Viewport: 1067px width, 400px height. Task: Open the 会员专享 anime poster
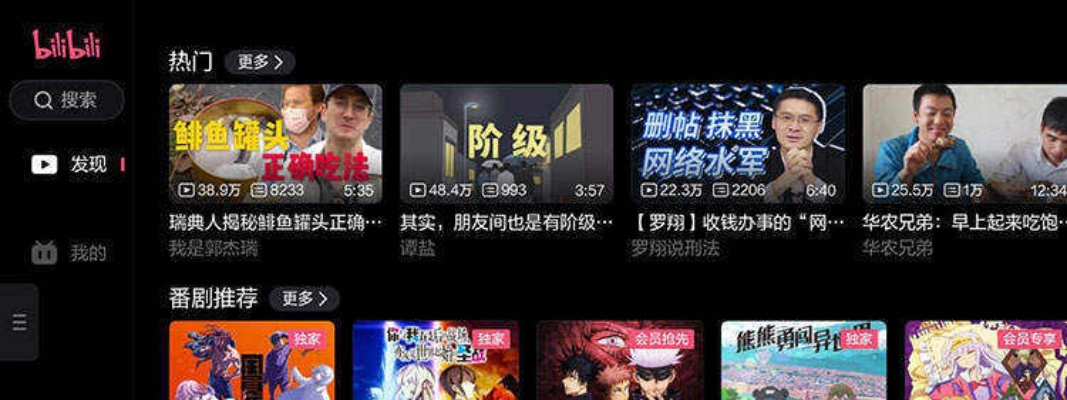click(x=985, y=361)
